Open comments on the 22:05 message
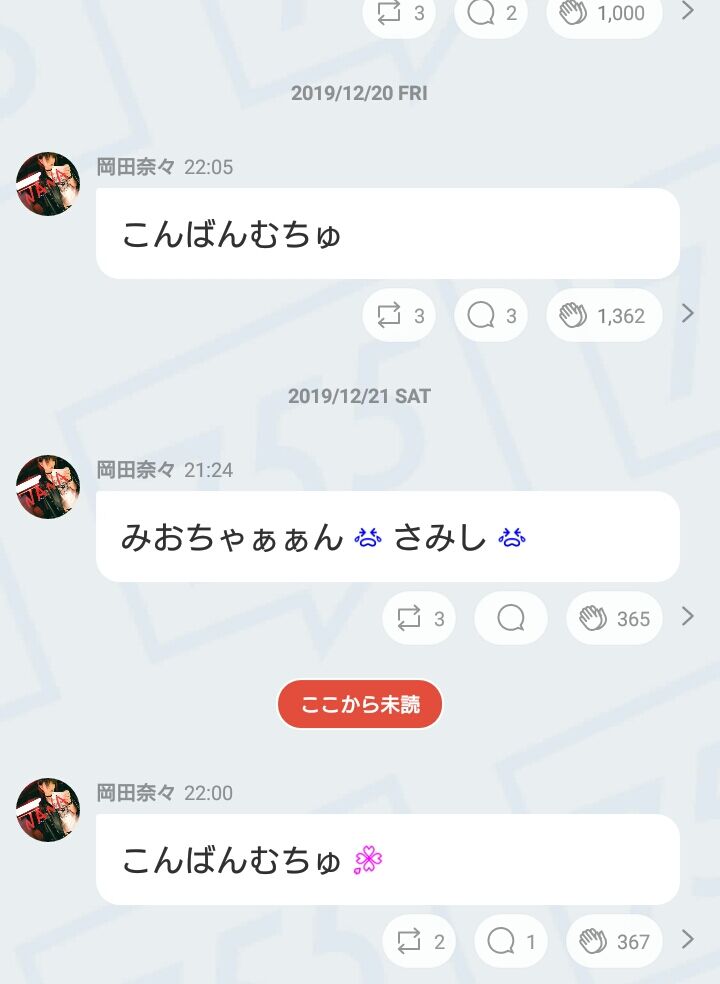This screenshot has height=984, width=720. click(x=491, y=315)
